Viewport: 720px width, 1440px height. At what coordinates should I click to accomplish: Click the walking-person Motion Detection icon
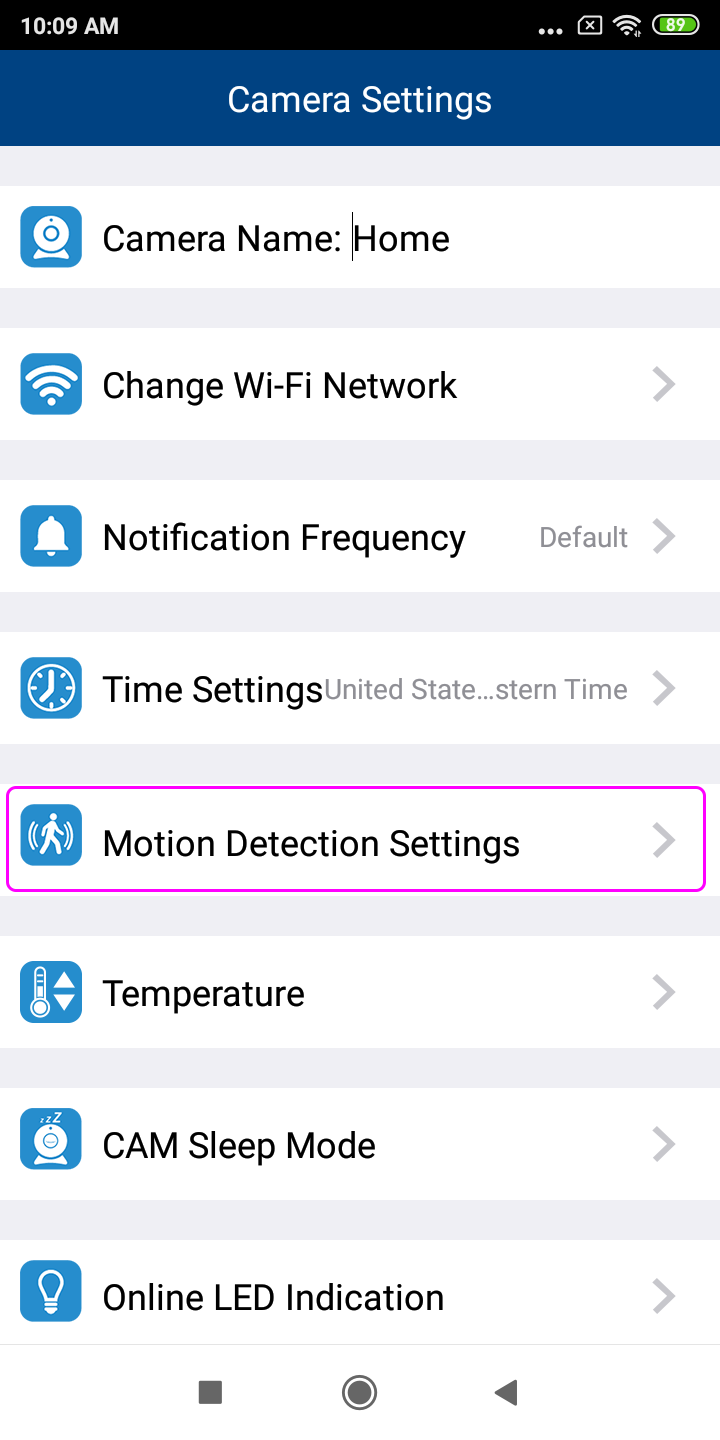point(51,839)
